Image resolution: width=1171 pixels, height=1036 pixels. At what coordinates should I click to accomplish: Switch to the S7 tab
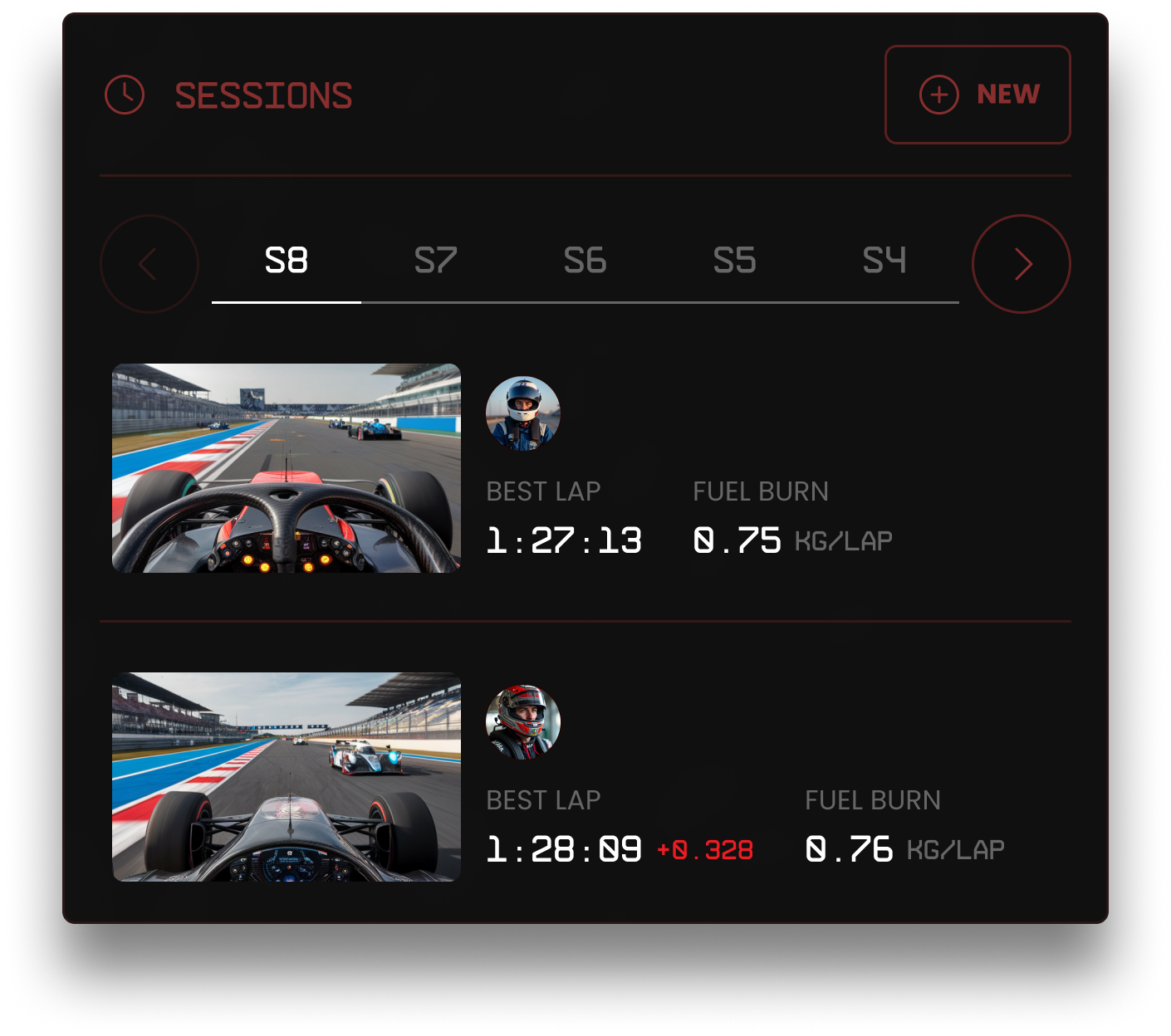pos(436,261)
